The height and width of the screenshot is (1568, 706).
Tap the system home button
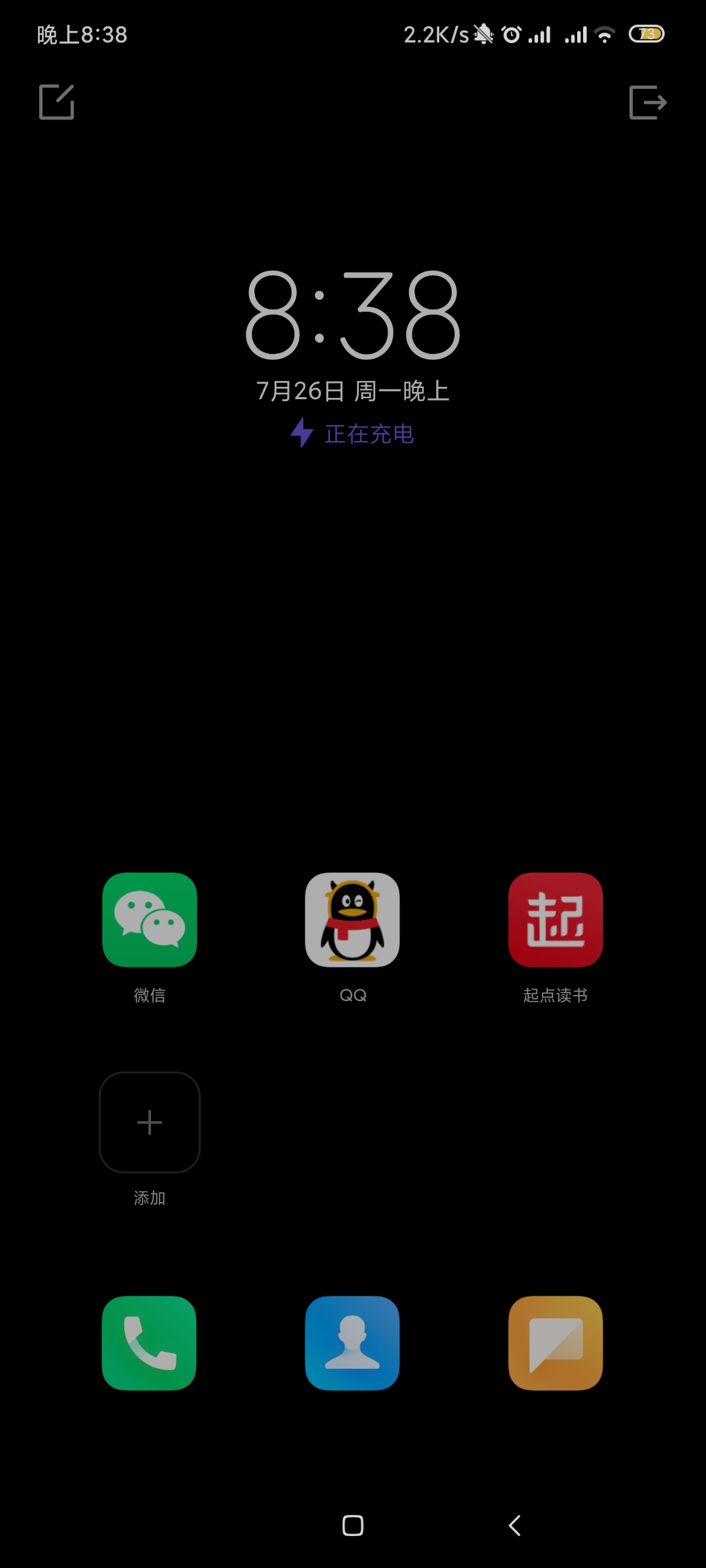coord(353,1526)
